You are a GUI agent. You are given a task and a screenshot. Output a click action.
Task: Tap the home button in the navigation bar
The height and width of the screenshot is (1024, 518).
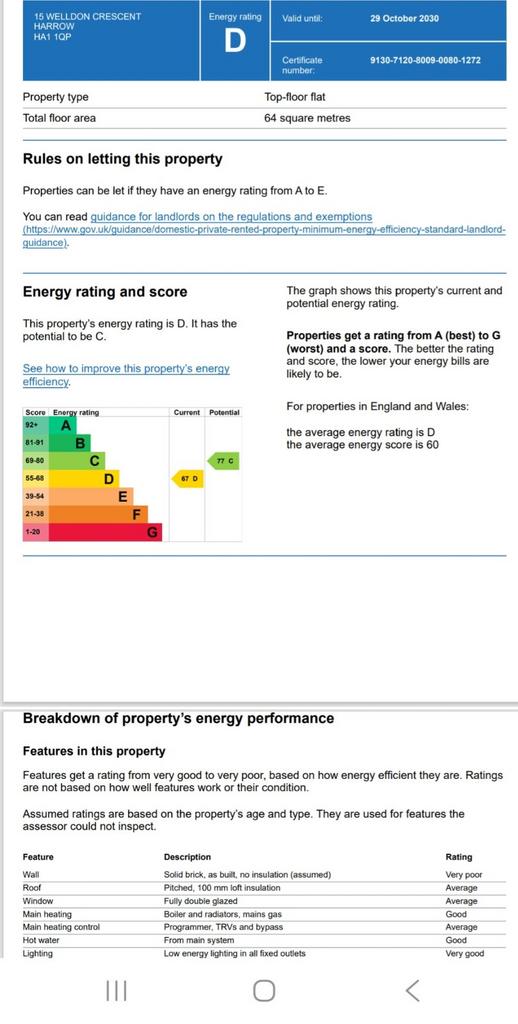[264, 991]
